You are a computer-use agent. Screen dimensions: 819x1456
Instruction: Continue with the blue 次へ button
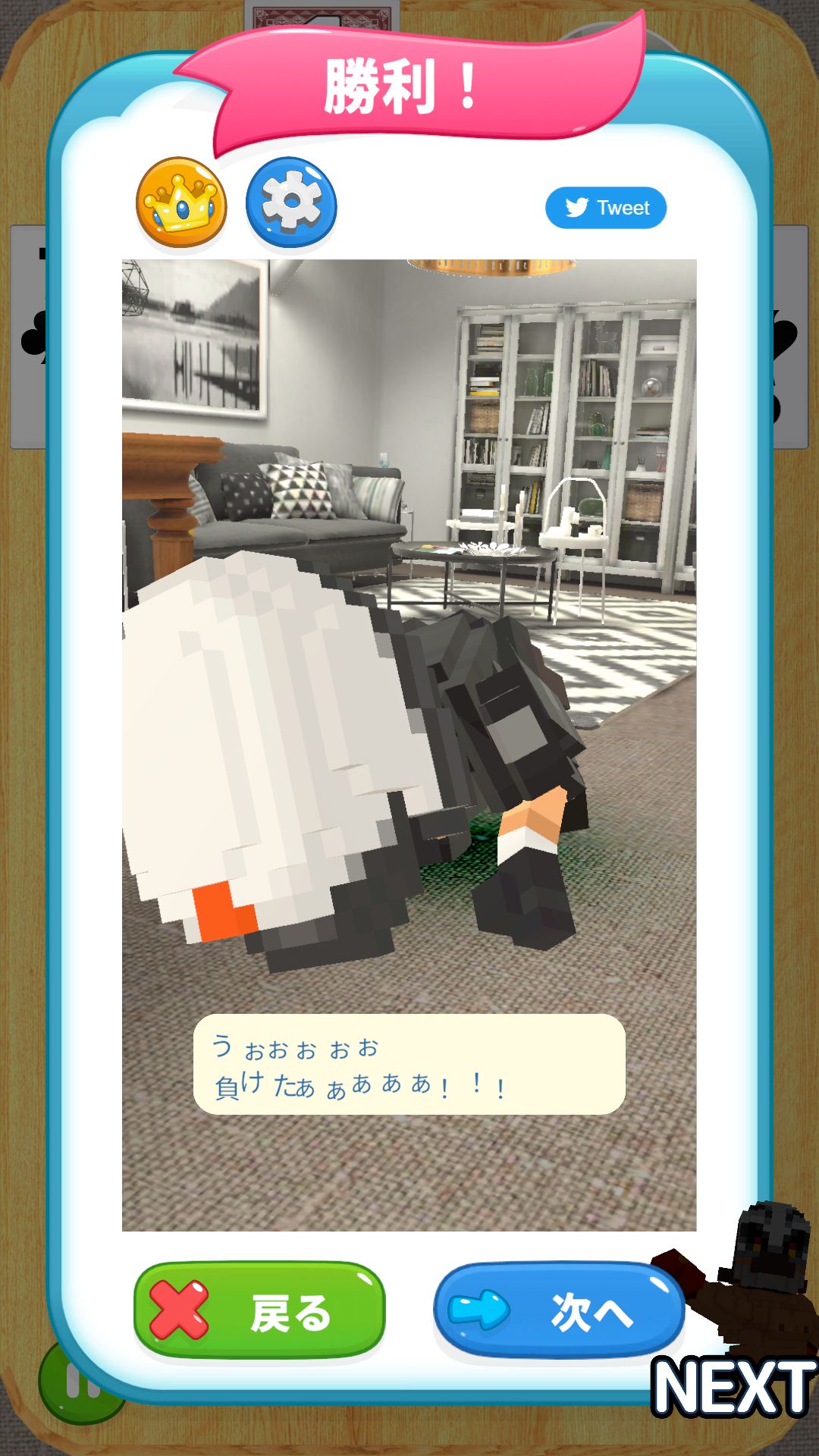point(560,1310)
